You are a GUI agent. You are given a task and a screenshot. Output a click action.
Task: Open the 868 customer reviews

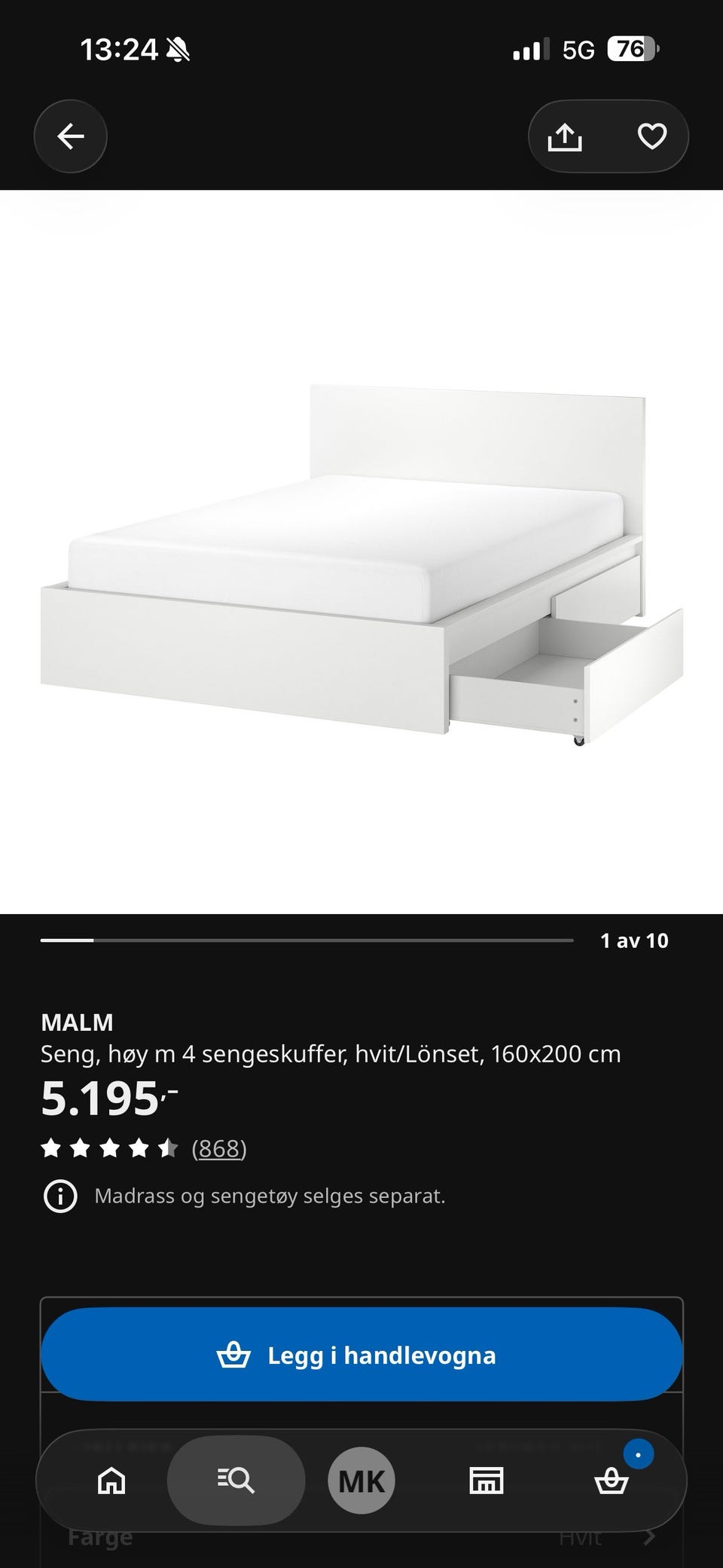(219, 1148)
